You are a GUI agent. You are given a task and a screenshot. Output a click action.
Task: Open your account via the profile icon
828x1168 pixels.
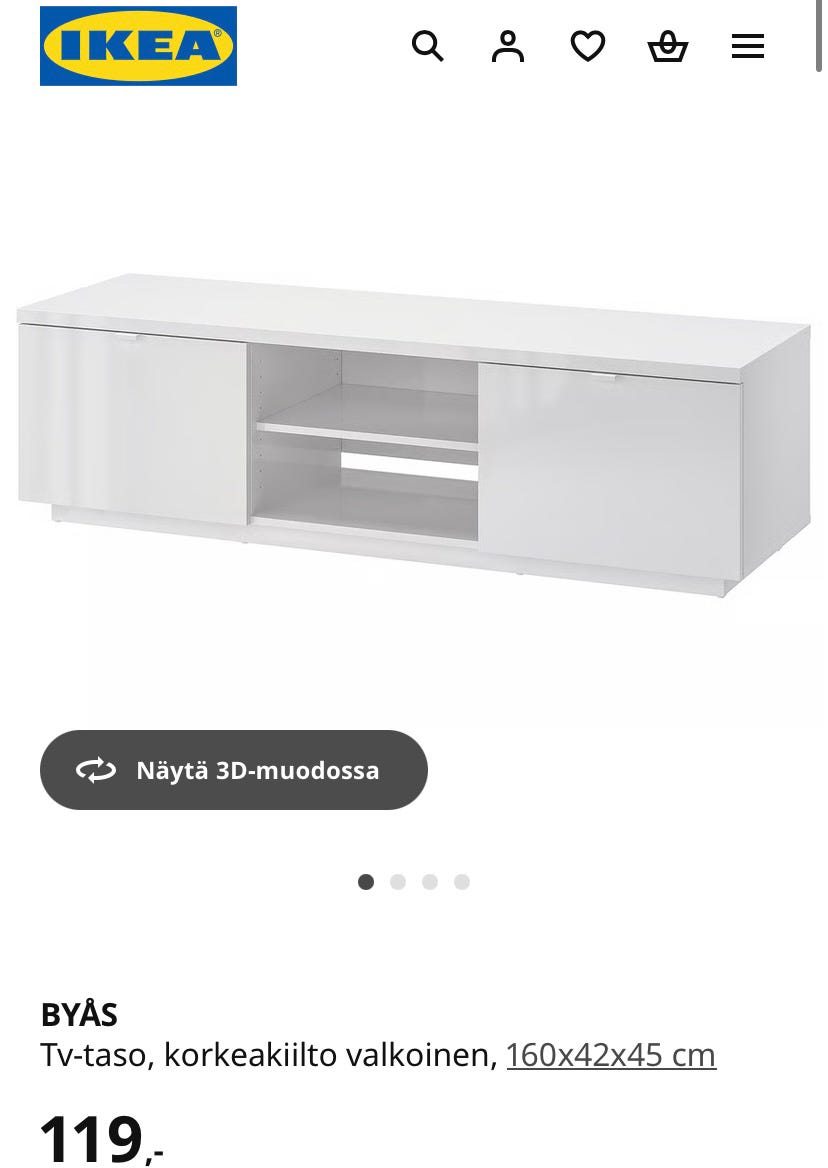[x=508, y=46]
